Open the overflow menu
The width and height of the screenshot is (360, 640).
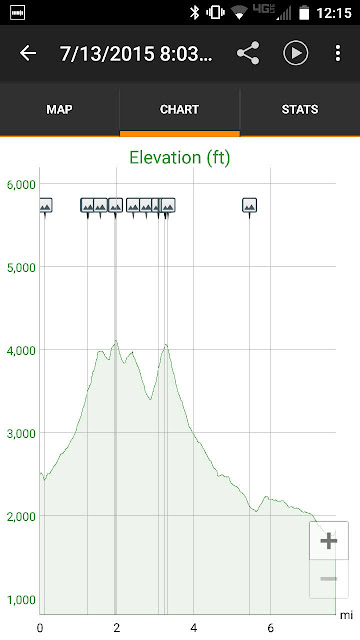pyautogui.click(x=338, y=53)
